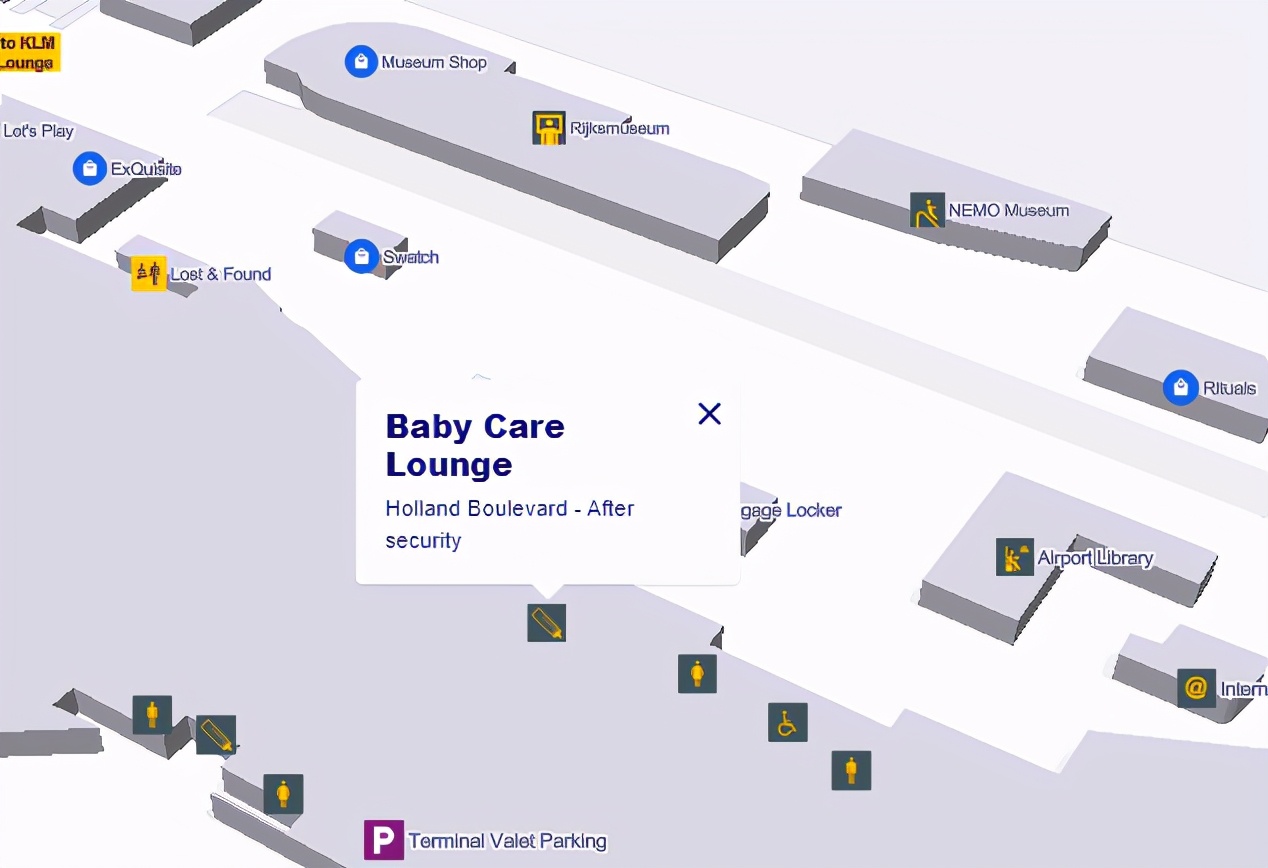Select the internet point marker
Image resolution: width=1268 pixels, height=868 pixels.
1196,688
